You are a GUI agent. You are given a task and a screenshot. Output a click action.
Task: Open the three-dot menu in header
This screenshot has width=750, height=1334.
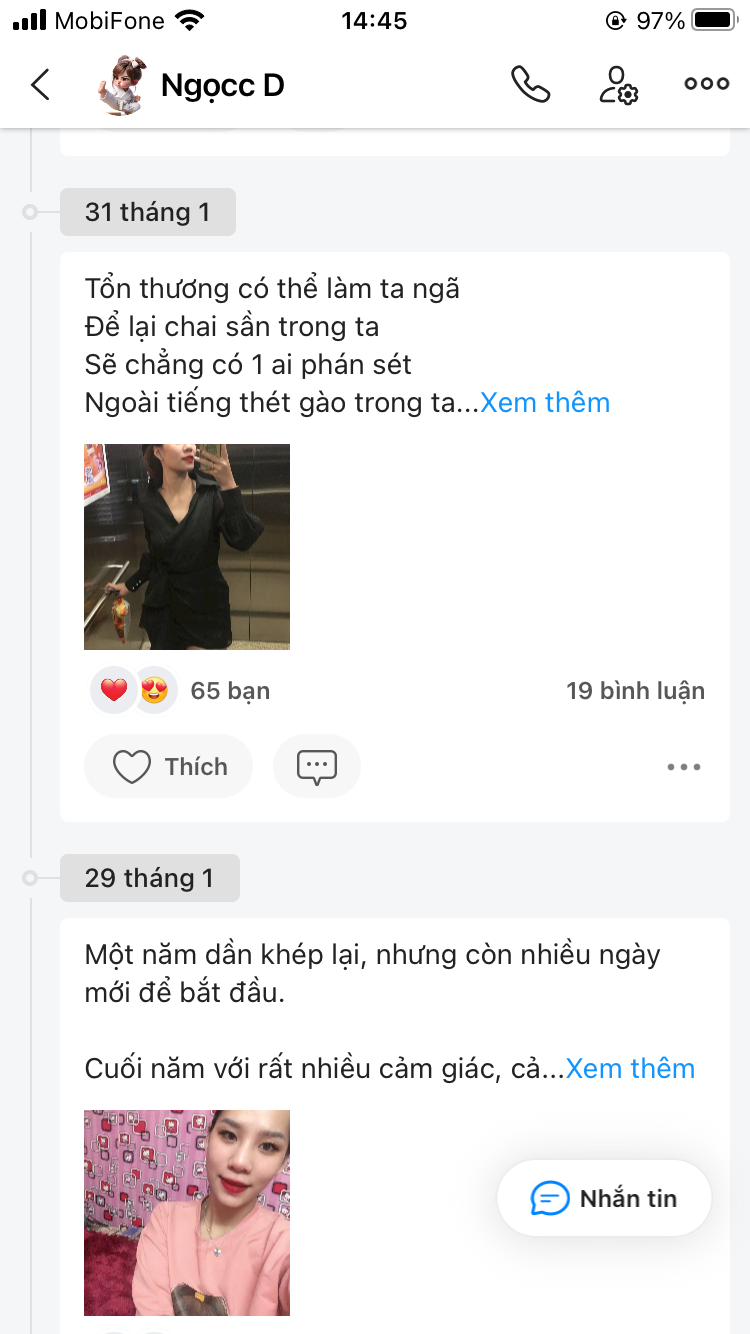click(x=706, y=85)
